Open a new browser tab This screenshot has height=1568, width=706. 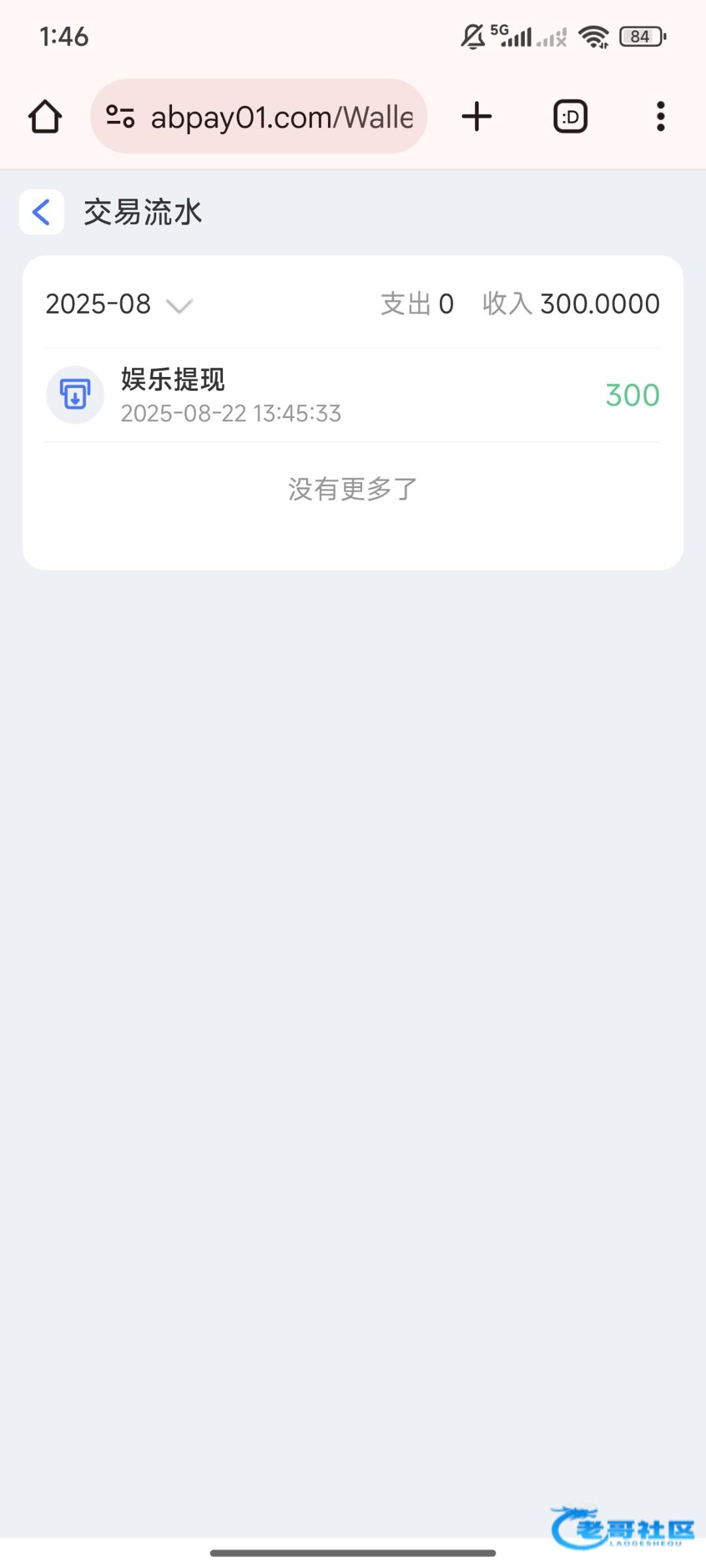tap(477, 117)
